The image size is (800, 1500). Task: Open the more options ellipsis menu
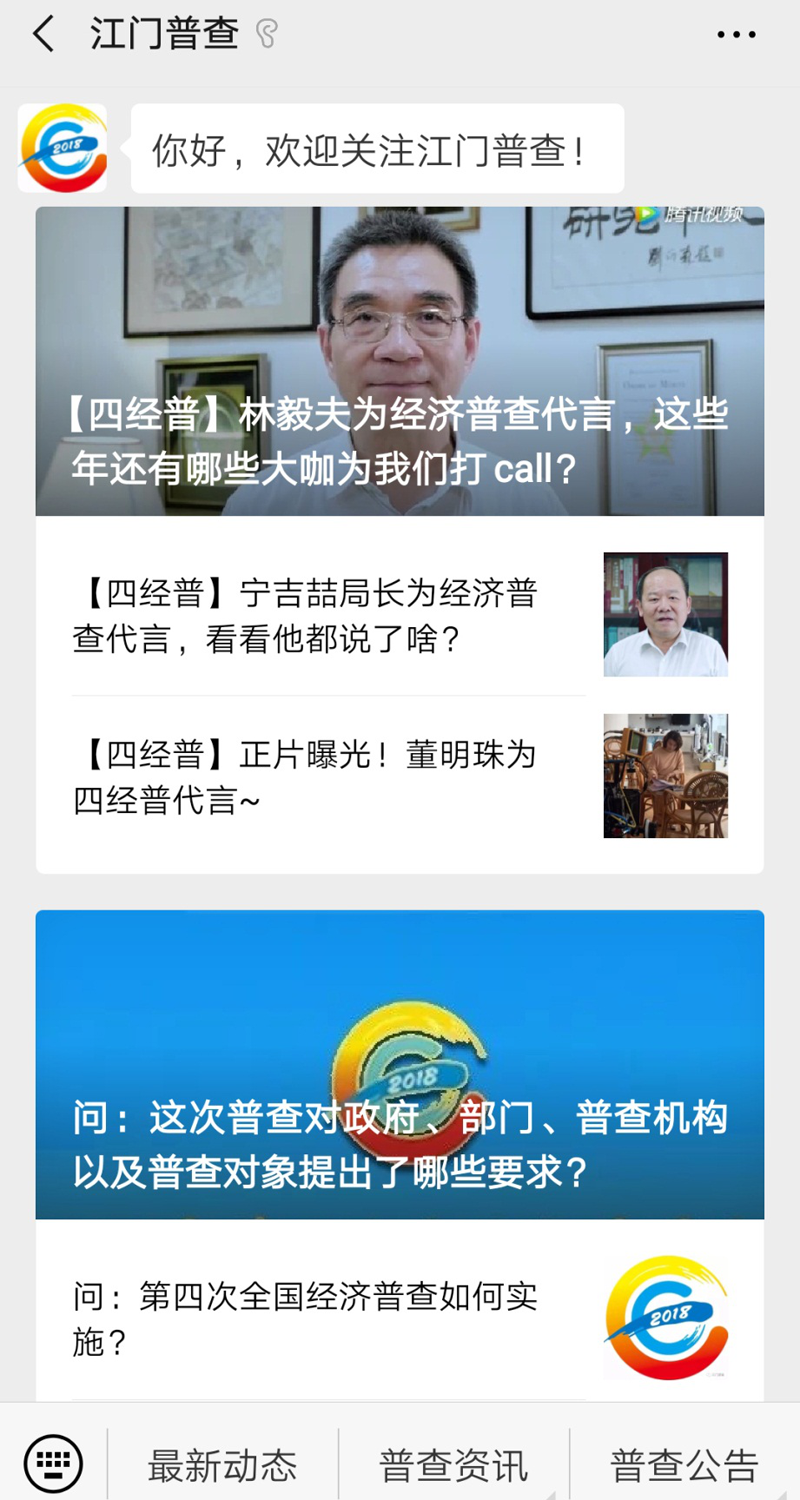736,33
